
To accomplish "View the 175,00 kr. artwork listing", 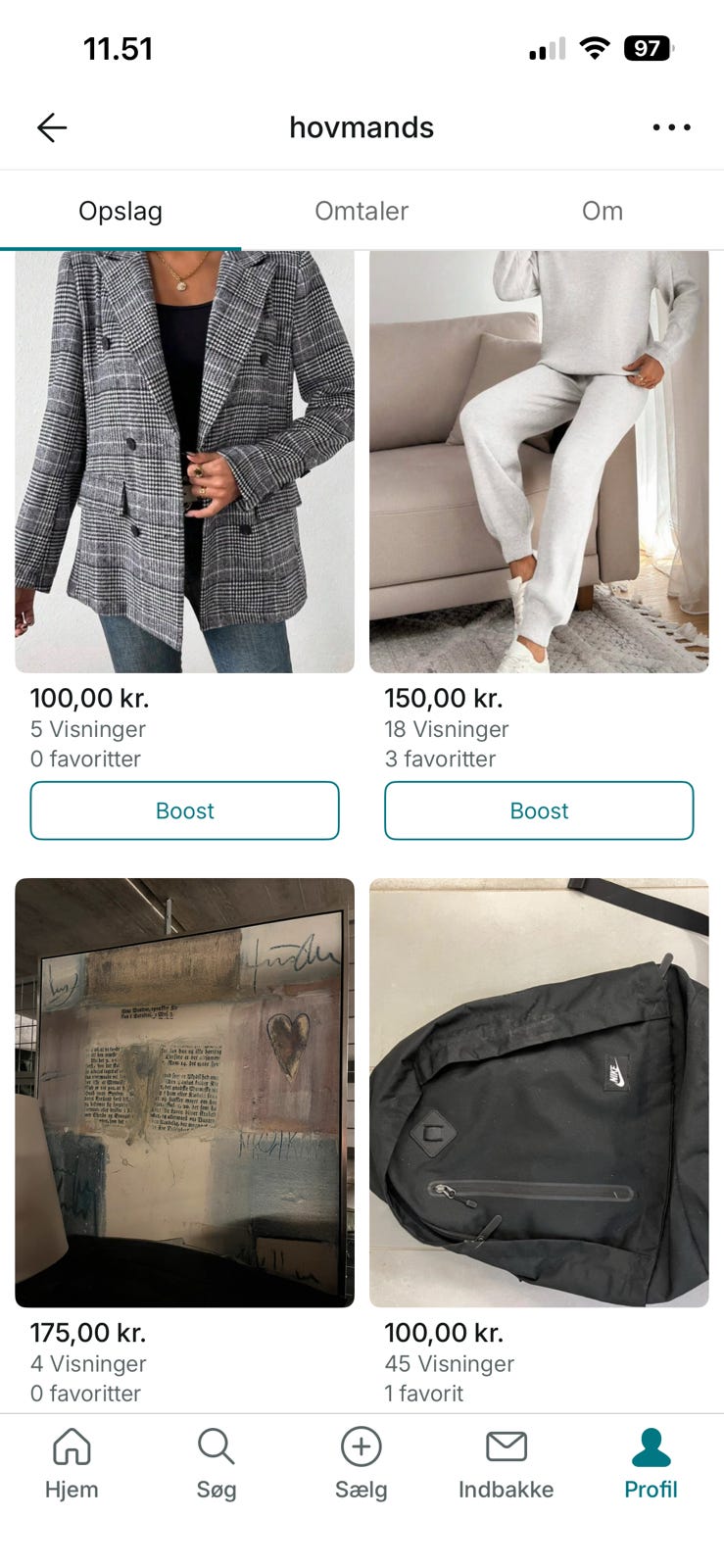I will tap(185, 1093).
